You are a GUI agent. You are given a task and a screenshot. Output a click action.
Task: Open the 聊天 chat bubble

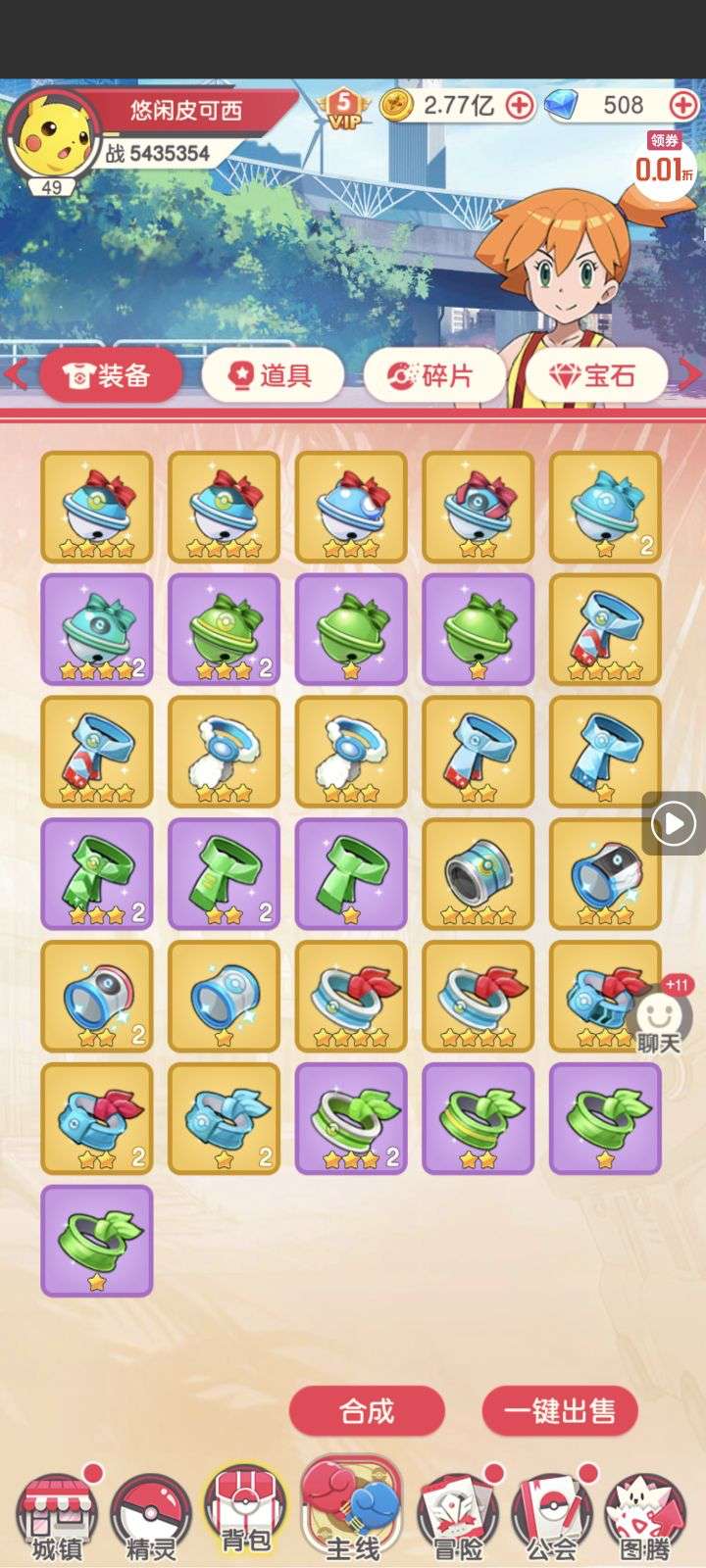point(659,1019)
